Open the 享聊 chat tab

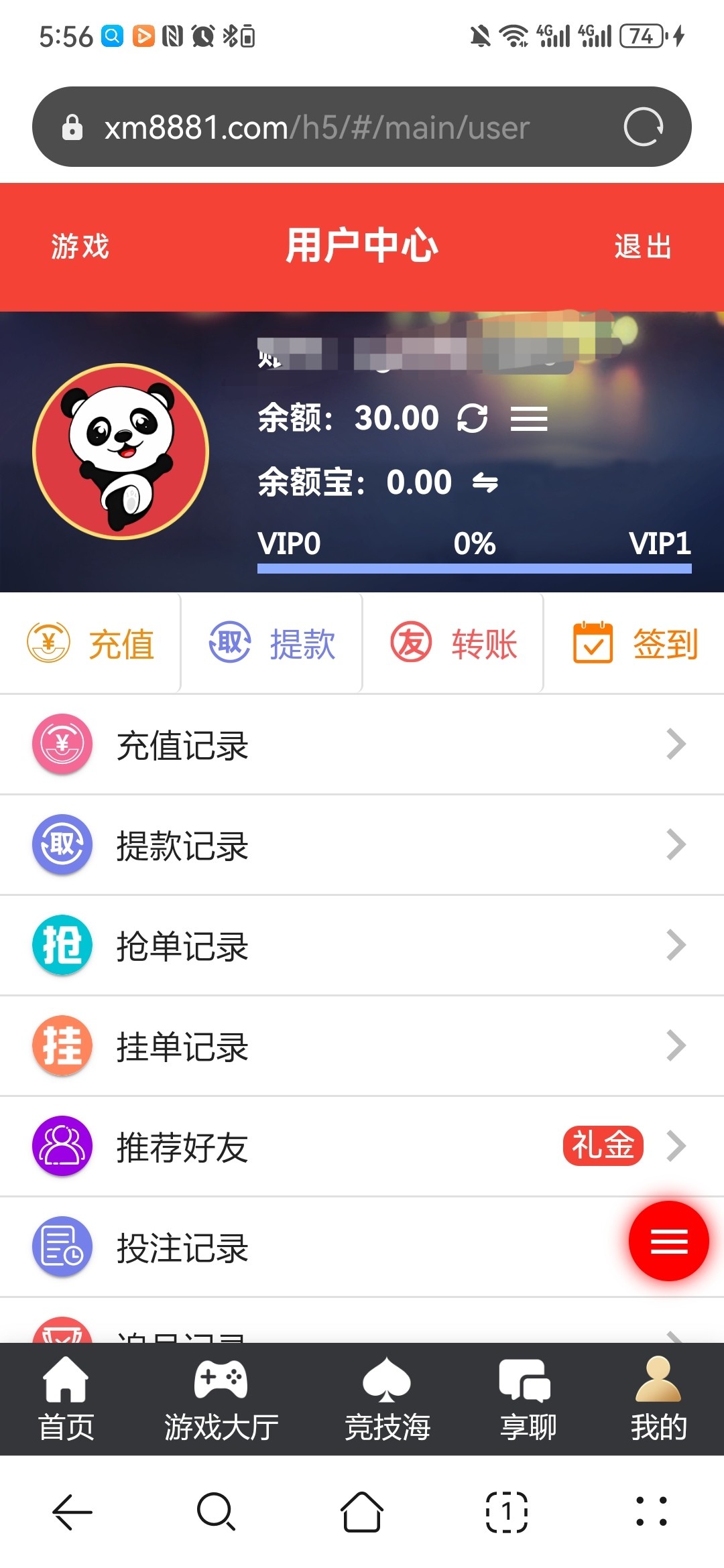527,1399
